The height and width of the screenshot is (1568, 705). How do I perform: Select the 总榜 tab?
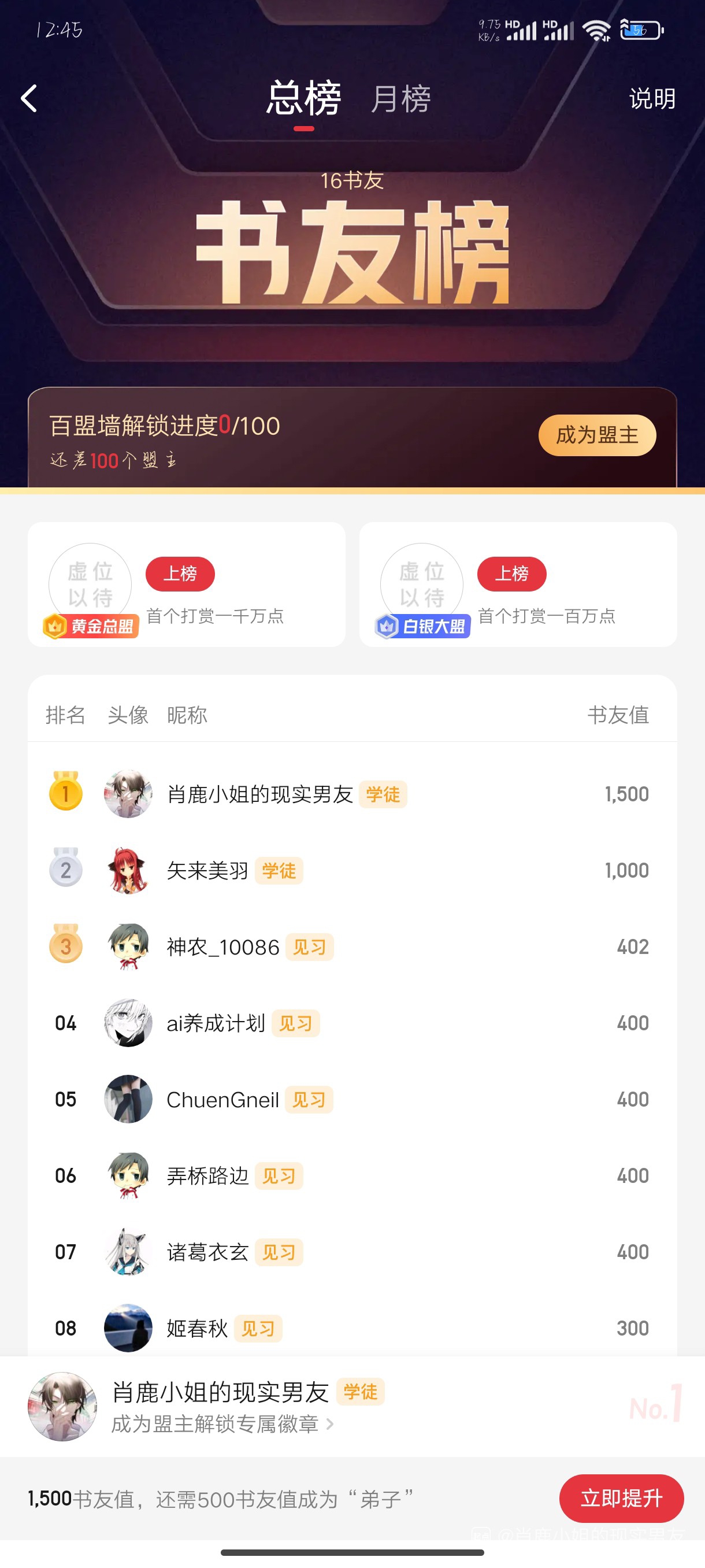(x=303, y=99)
